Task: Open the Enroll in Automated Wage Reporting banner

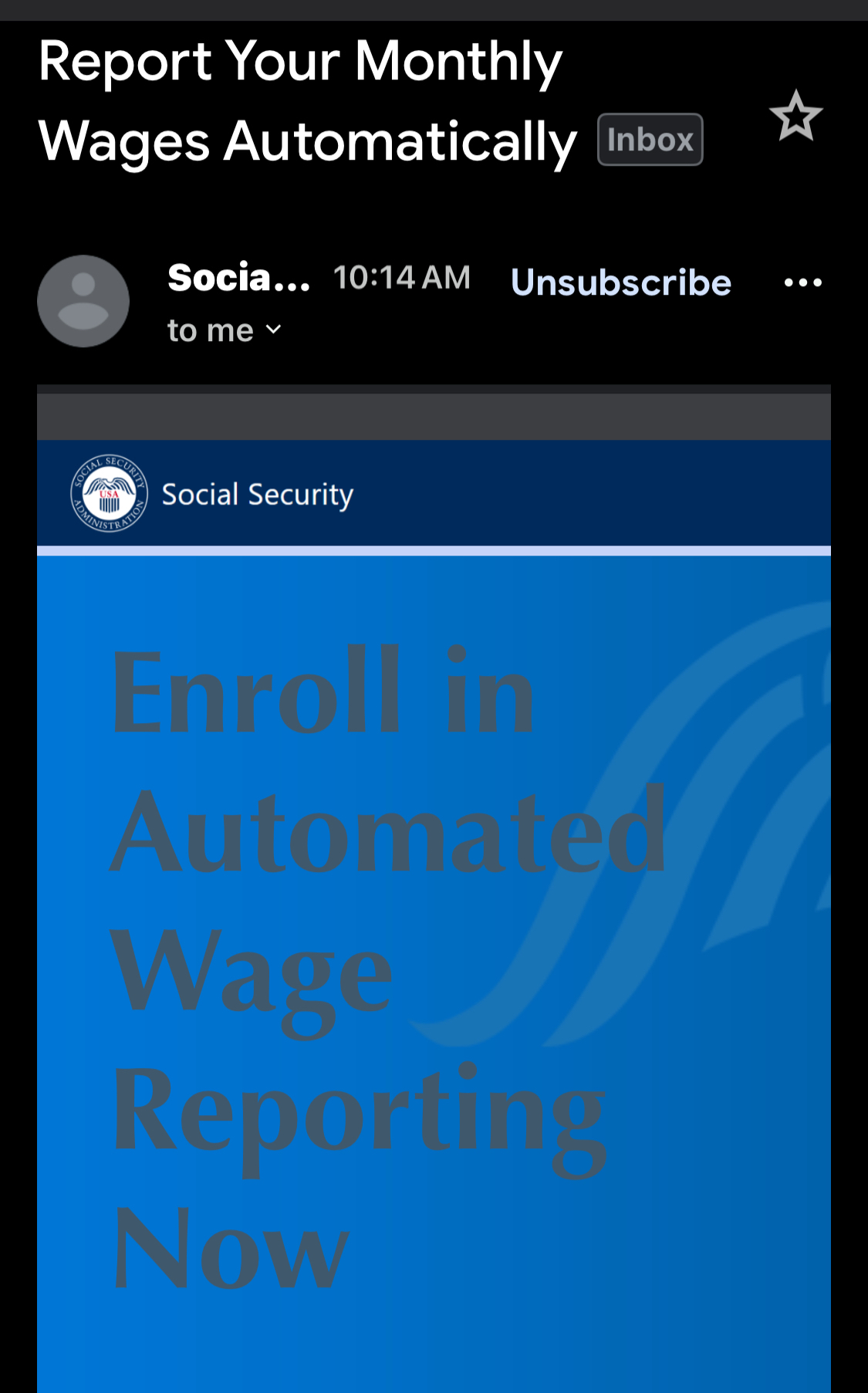Action: [x=432, y=965]
